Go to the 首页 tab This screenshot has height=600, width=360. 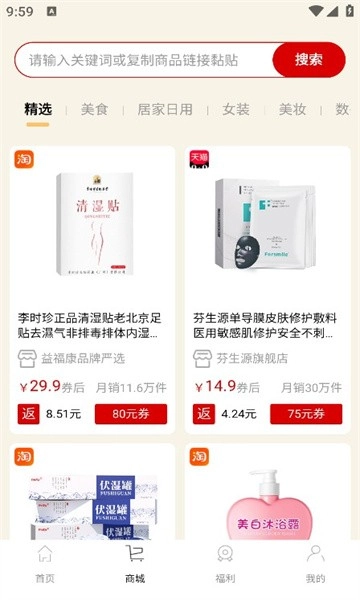click(x=45, y=564)
